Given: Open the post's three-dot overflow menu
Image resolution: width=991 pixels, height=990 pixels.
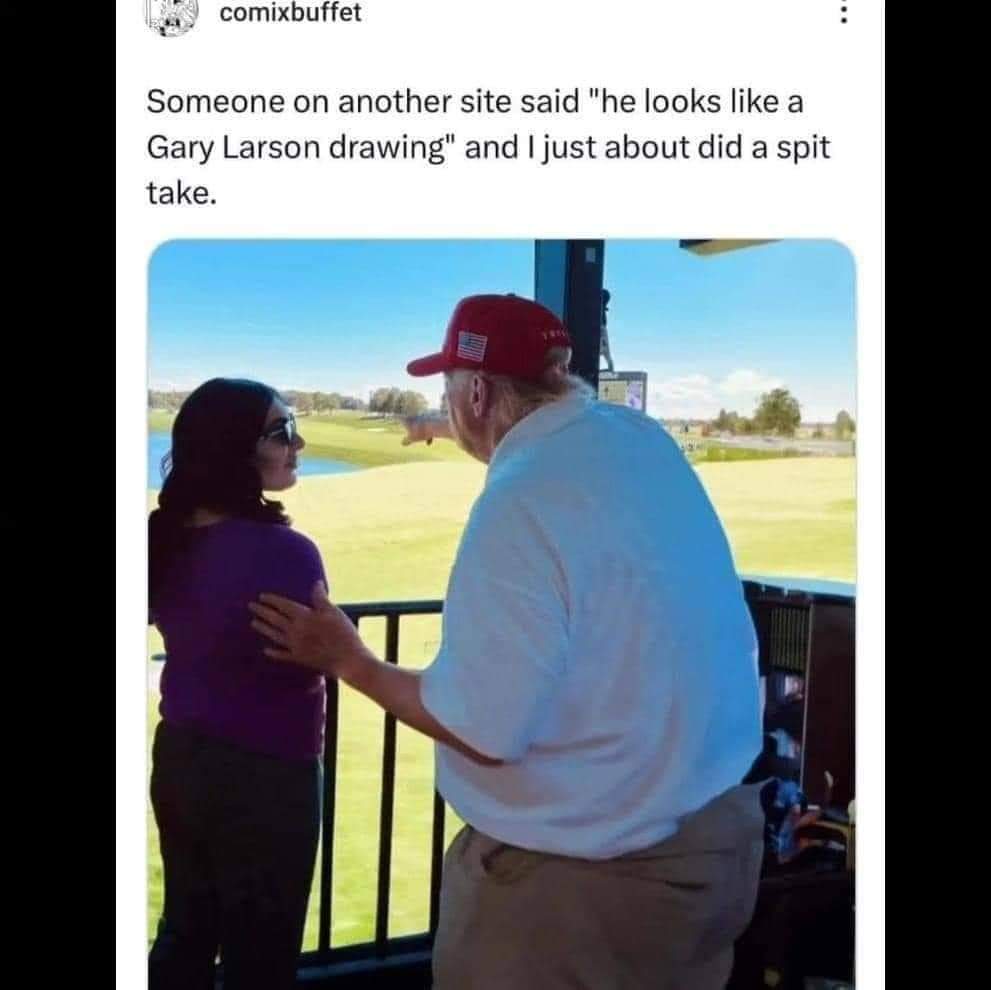Looking at the screenshot, I should [x=844, y=14].
